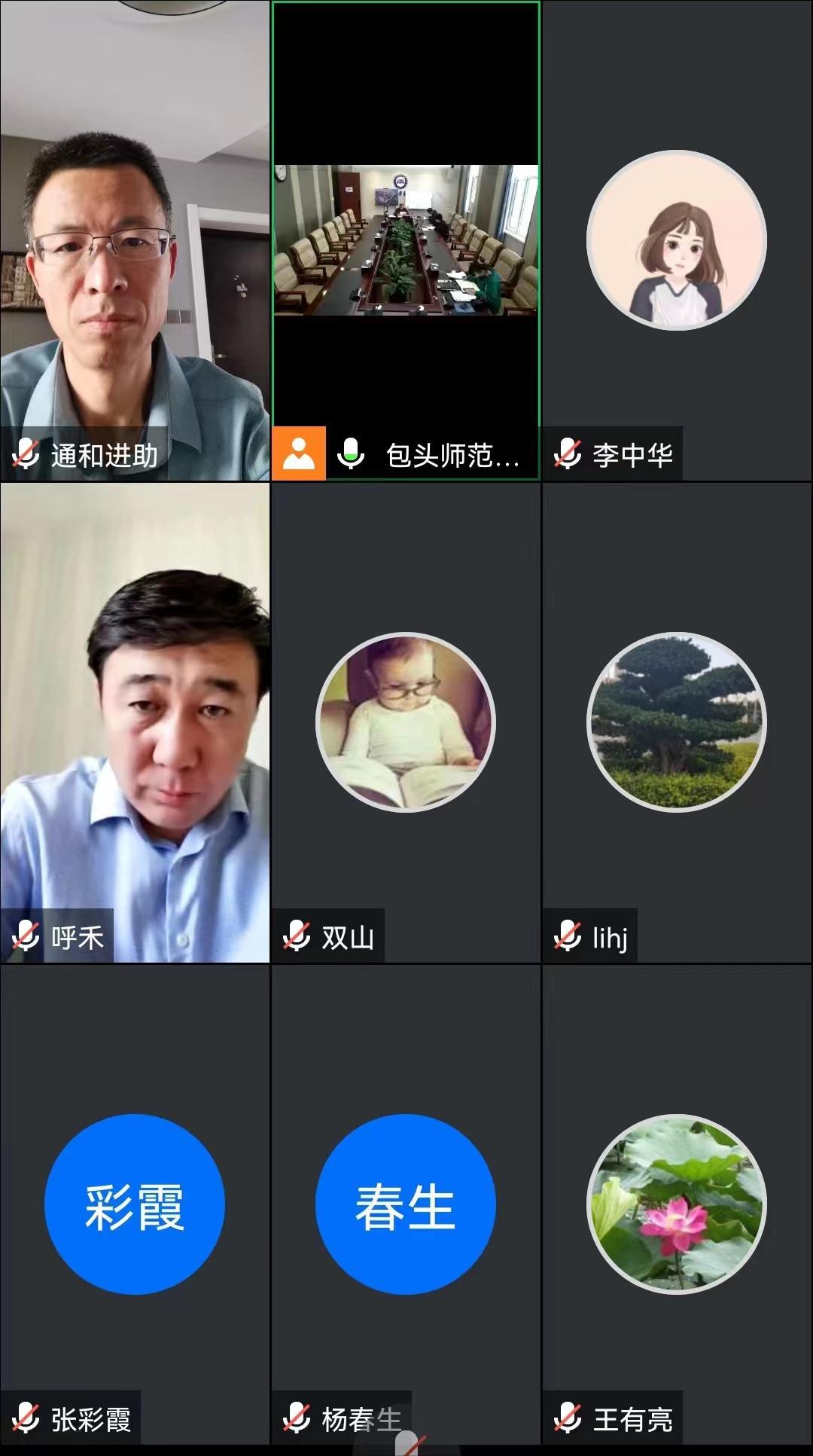
Task: Select 双山's participant tile
Action: 406,722
